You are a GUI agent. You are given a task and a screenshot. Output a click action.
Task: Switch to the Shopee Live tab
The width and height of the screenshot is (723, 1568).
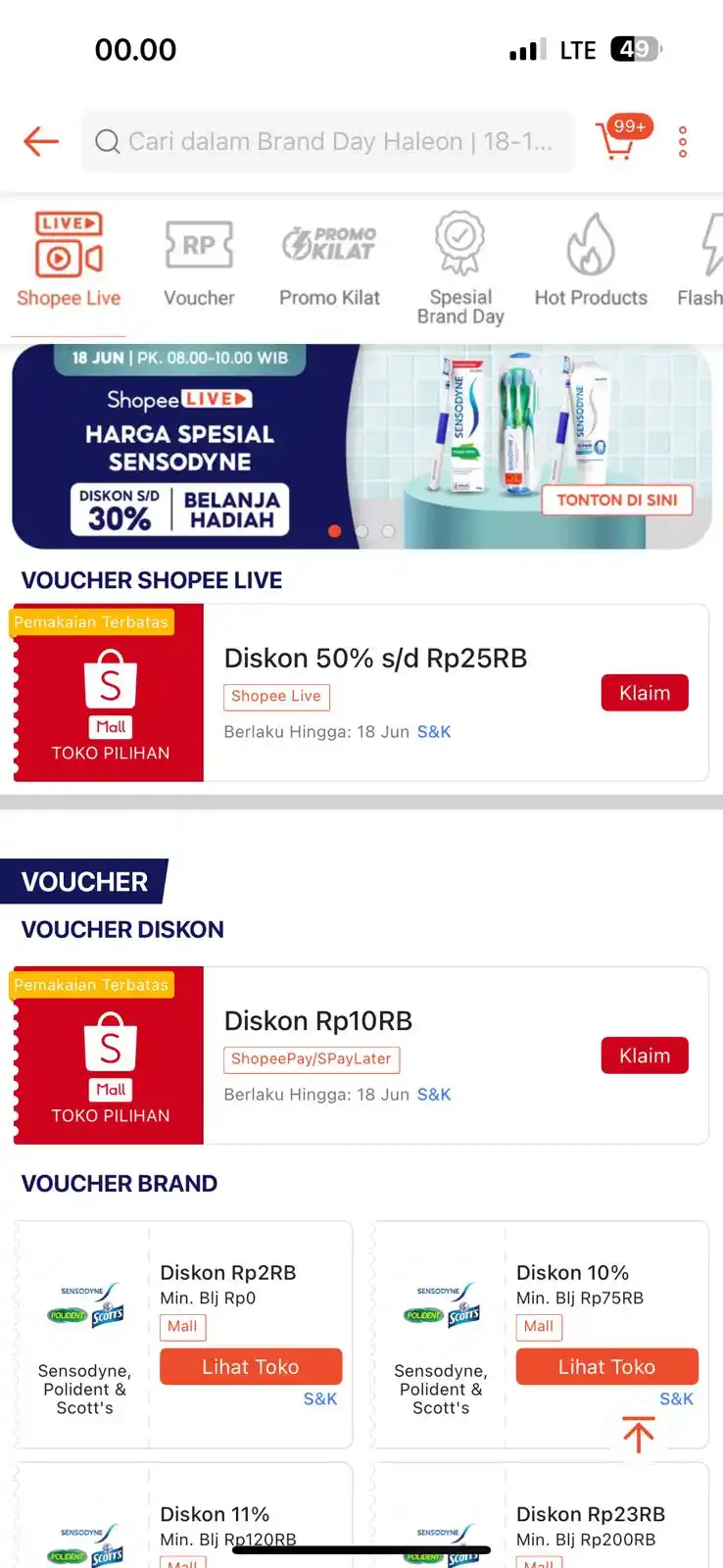tap(69, 261)
